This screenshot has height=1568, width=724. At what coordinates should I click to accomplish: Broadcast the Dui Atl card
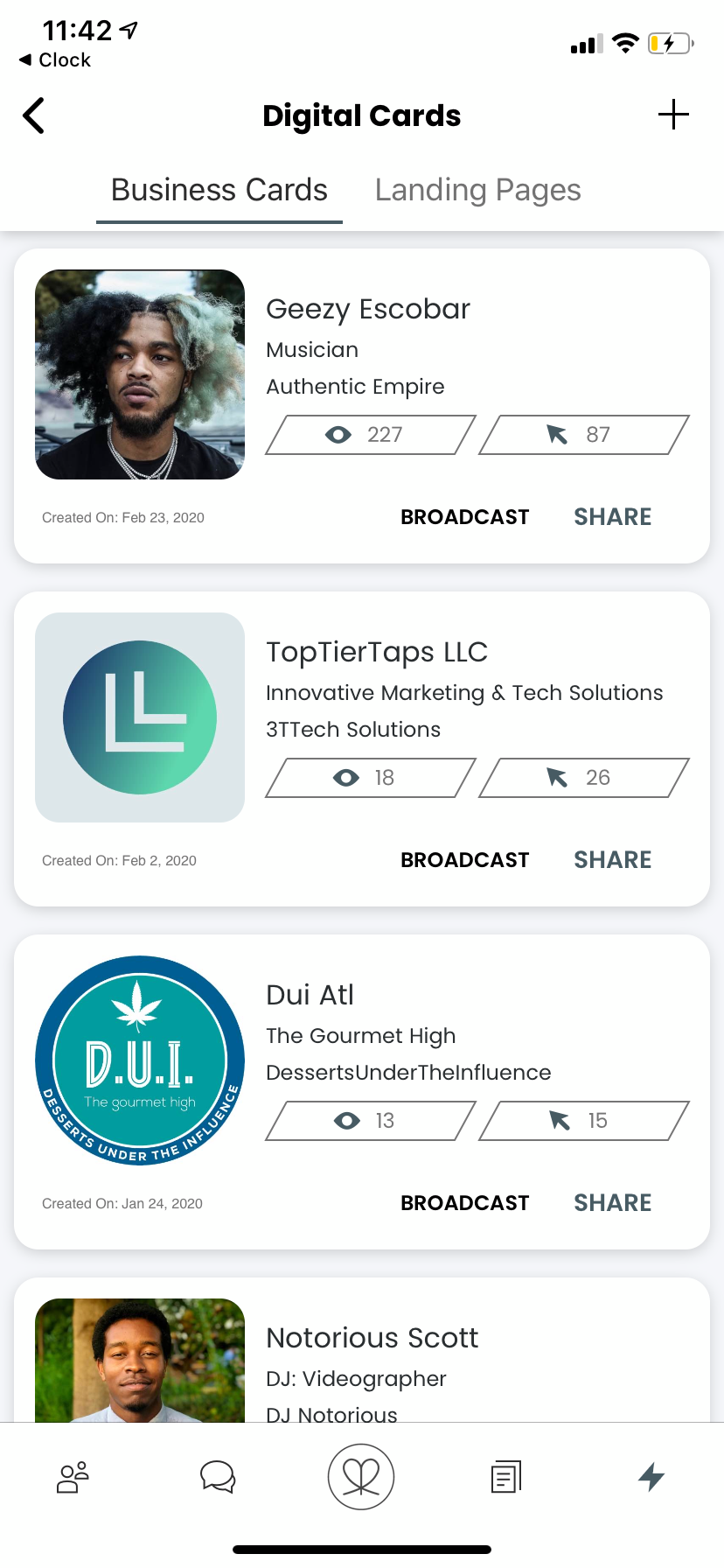point(464,1203)
